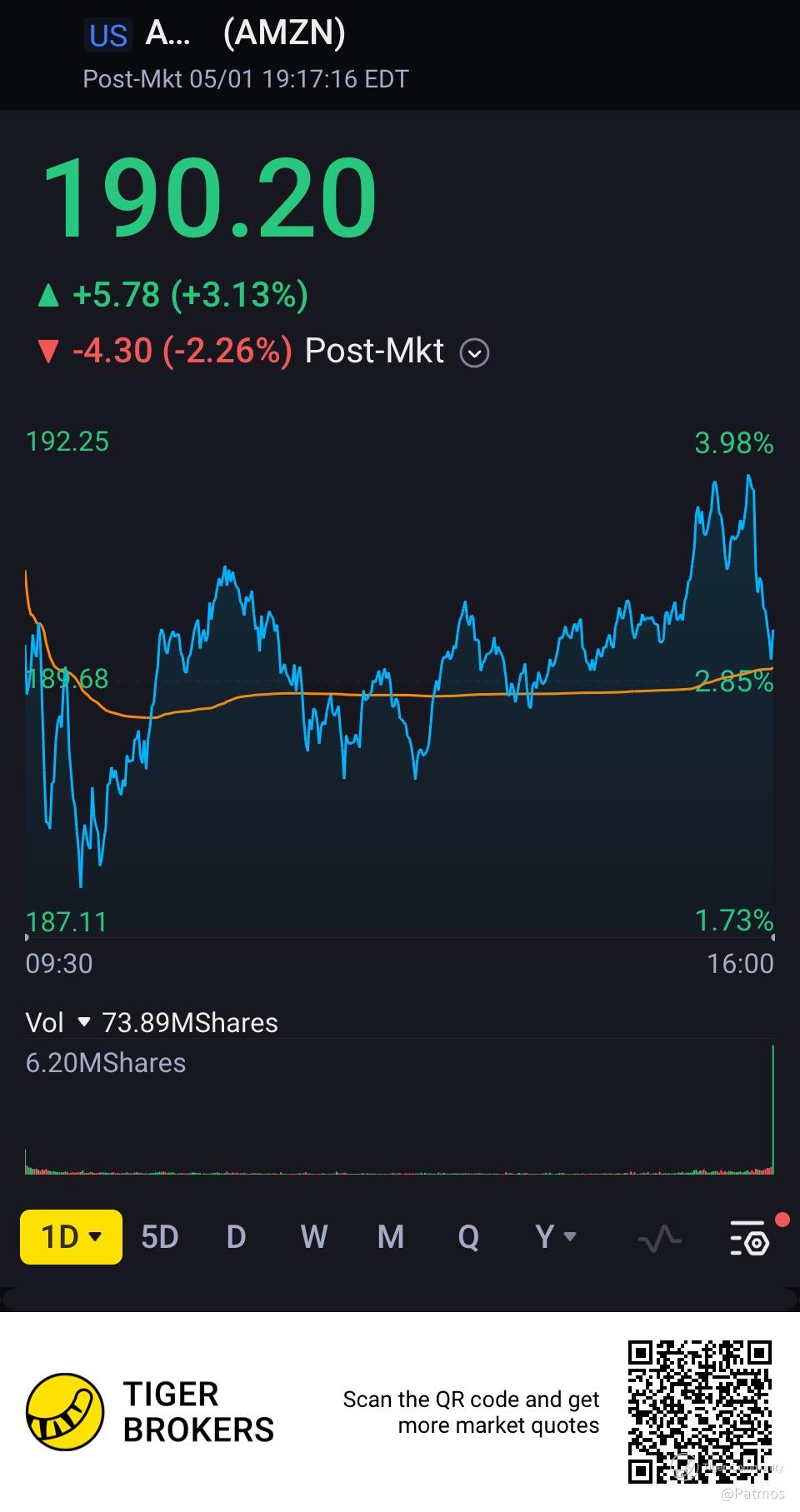The height and width of the screenshot is (1512, 800).
Task: Open chart settings with red dot
Action: point(749,1239)
